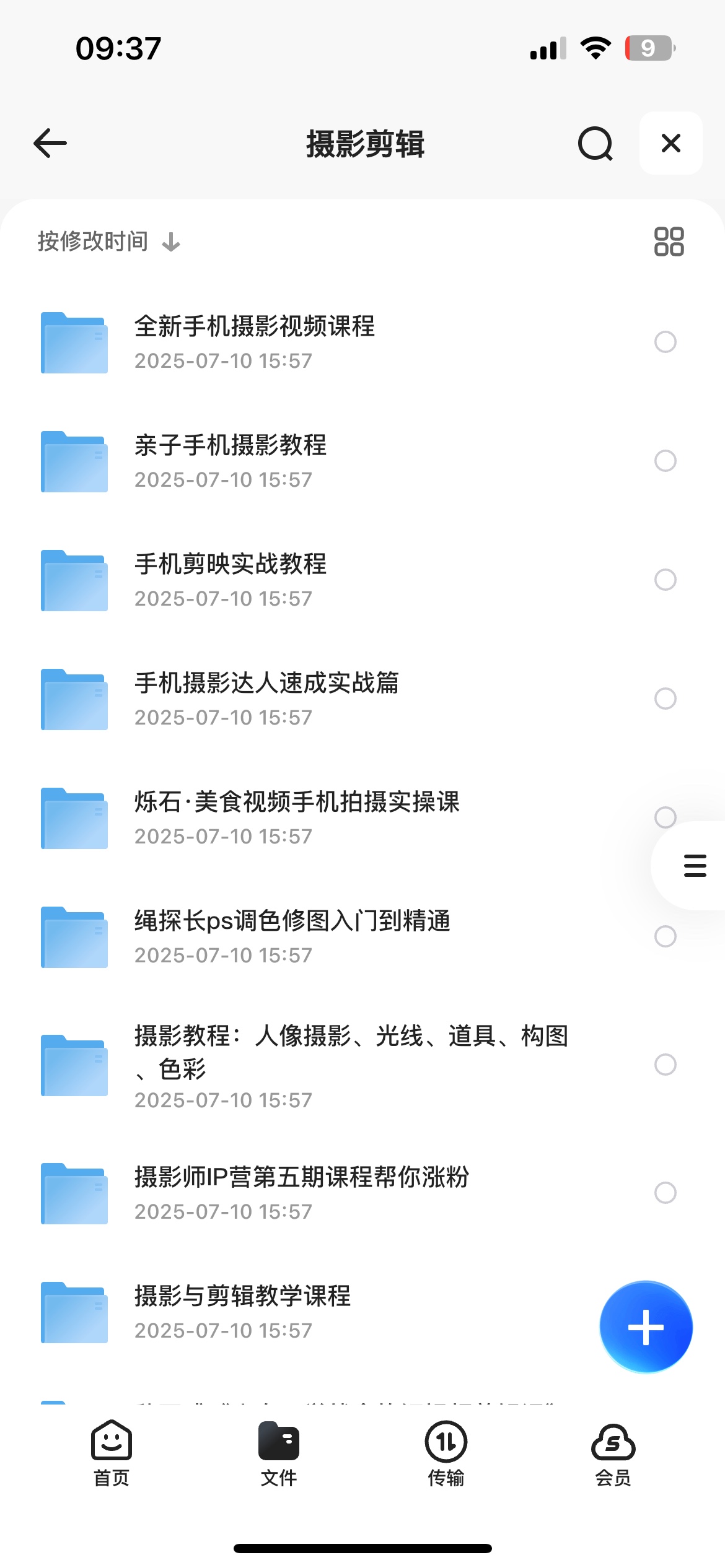Select the checkbox for 亲子手机摄影教程
This screenshot has height=1568, width=725.
click(666, 461)
